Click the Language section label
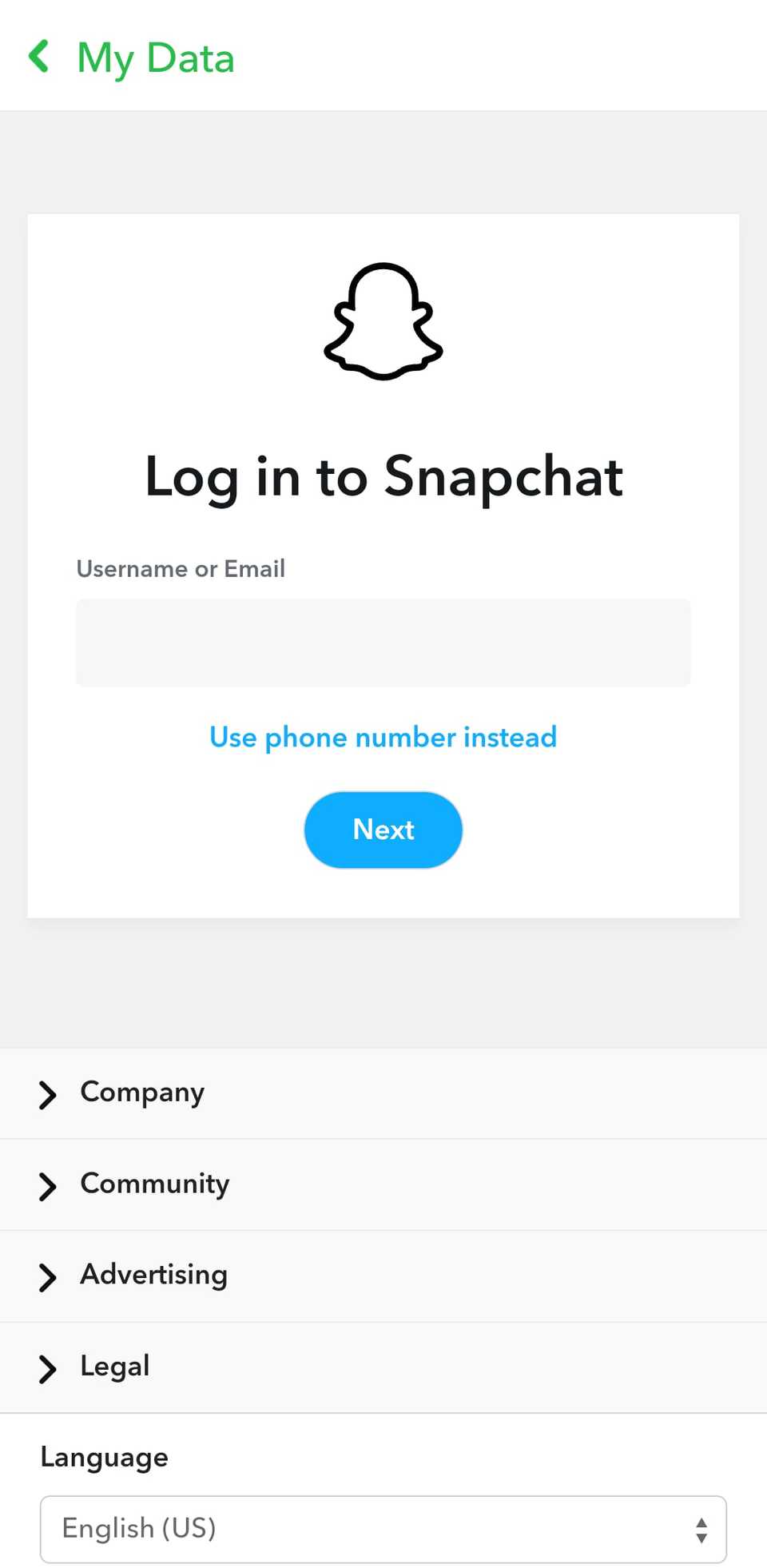Image resolution: width=767 pixels, height=1568 pixels. [104, 1458]
